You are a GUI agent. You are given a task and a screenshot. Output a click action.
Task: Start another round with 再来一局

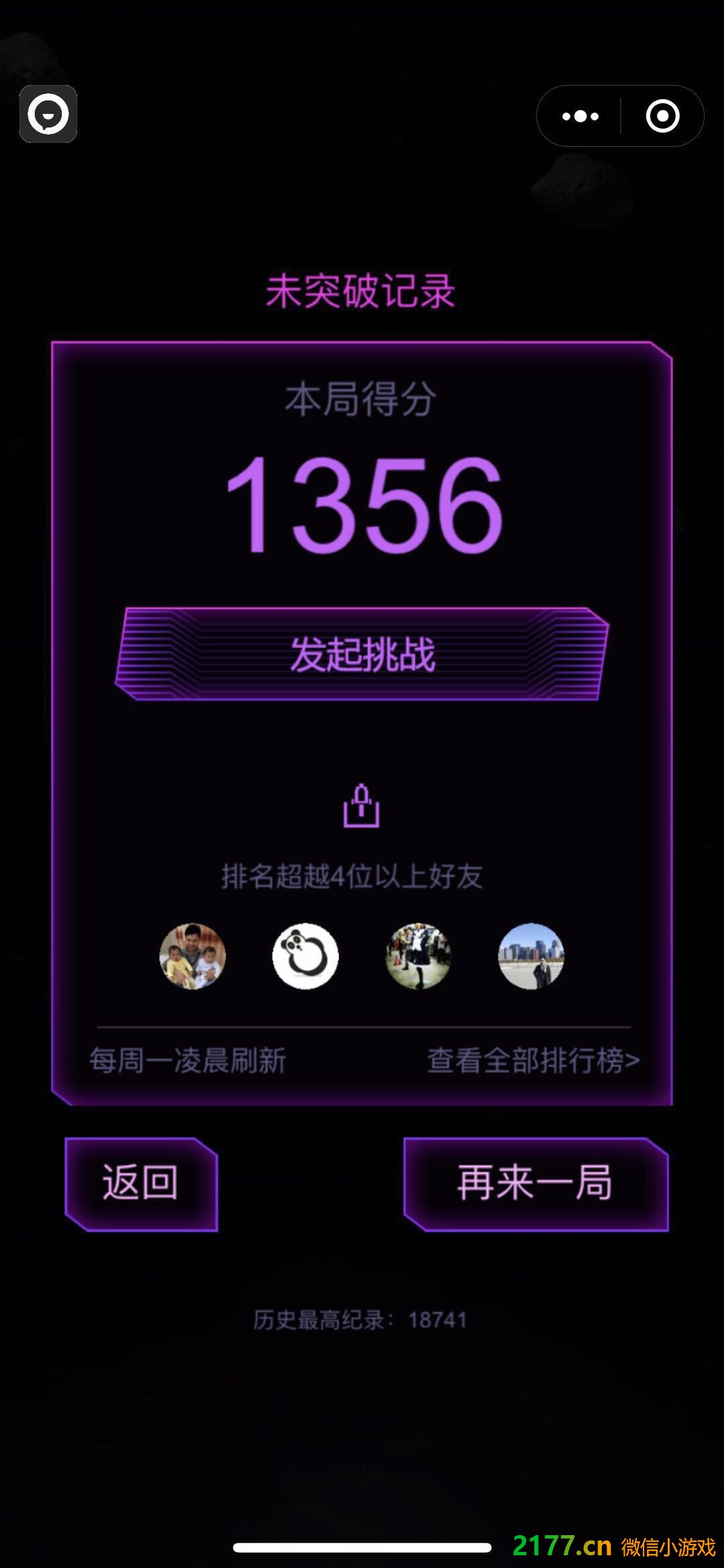point(536,1183)
